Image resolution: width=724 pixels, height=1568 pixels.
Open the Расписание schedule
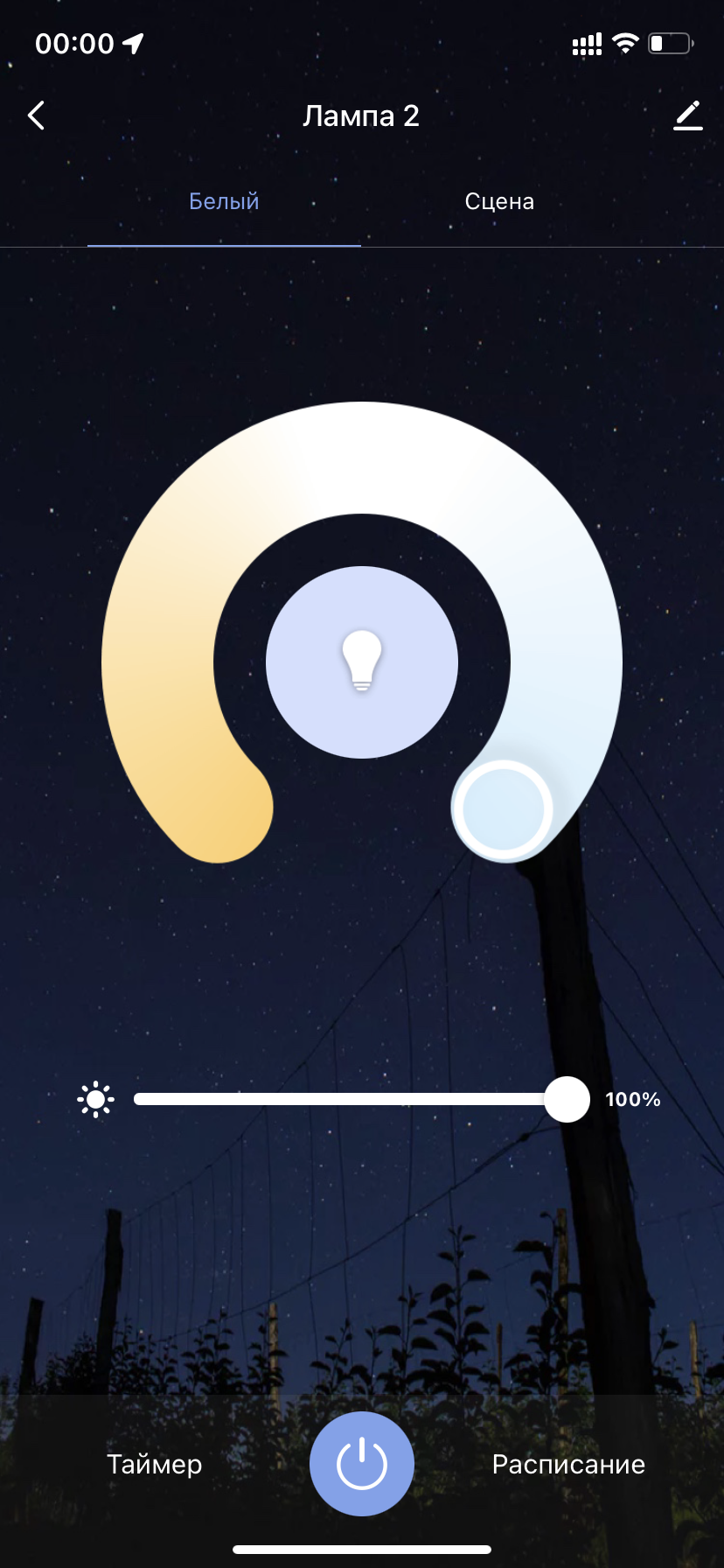(x=568, y=1464)
